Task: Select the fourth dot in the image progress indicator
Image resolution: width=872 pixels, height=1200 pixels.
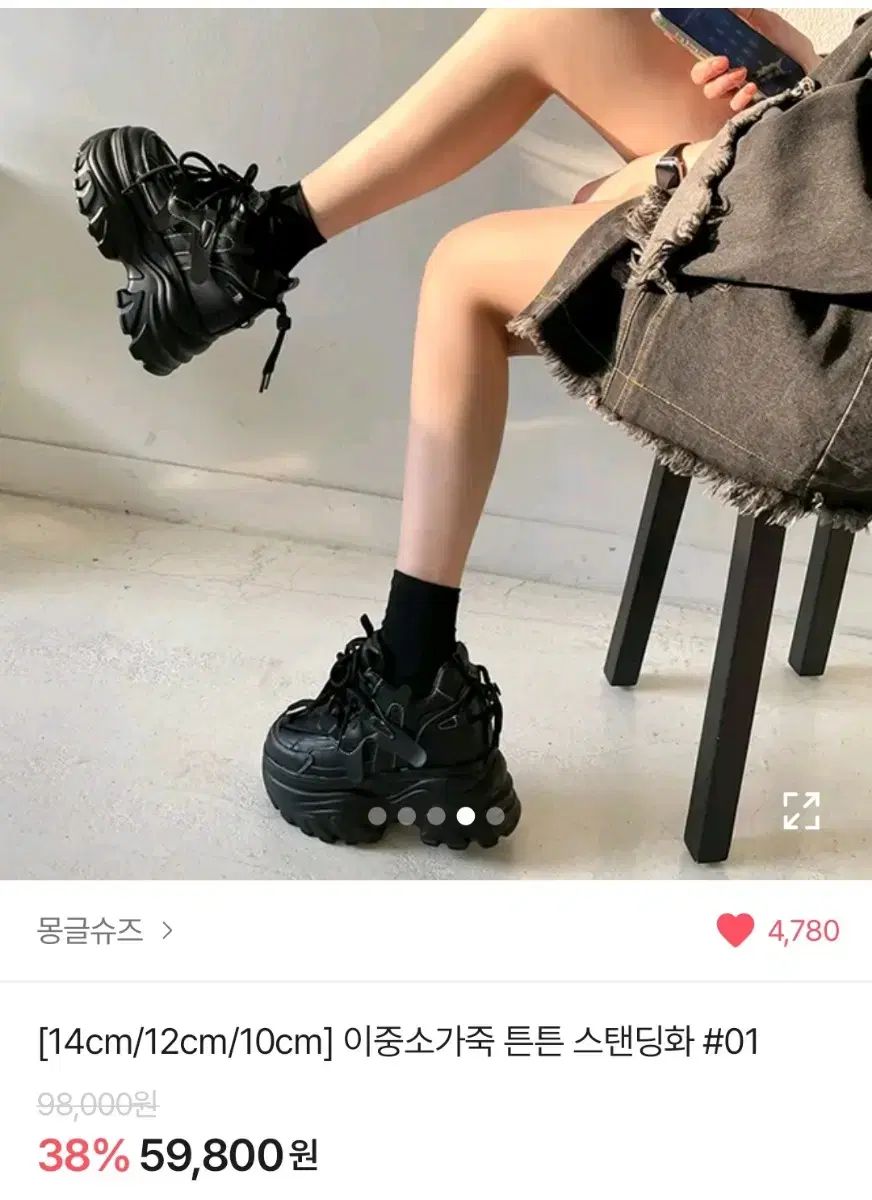Action: 463,815
